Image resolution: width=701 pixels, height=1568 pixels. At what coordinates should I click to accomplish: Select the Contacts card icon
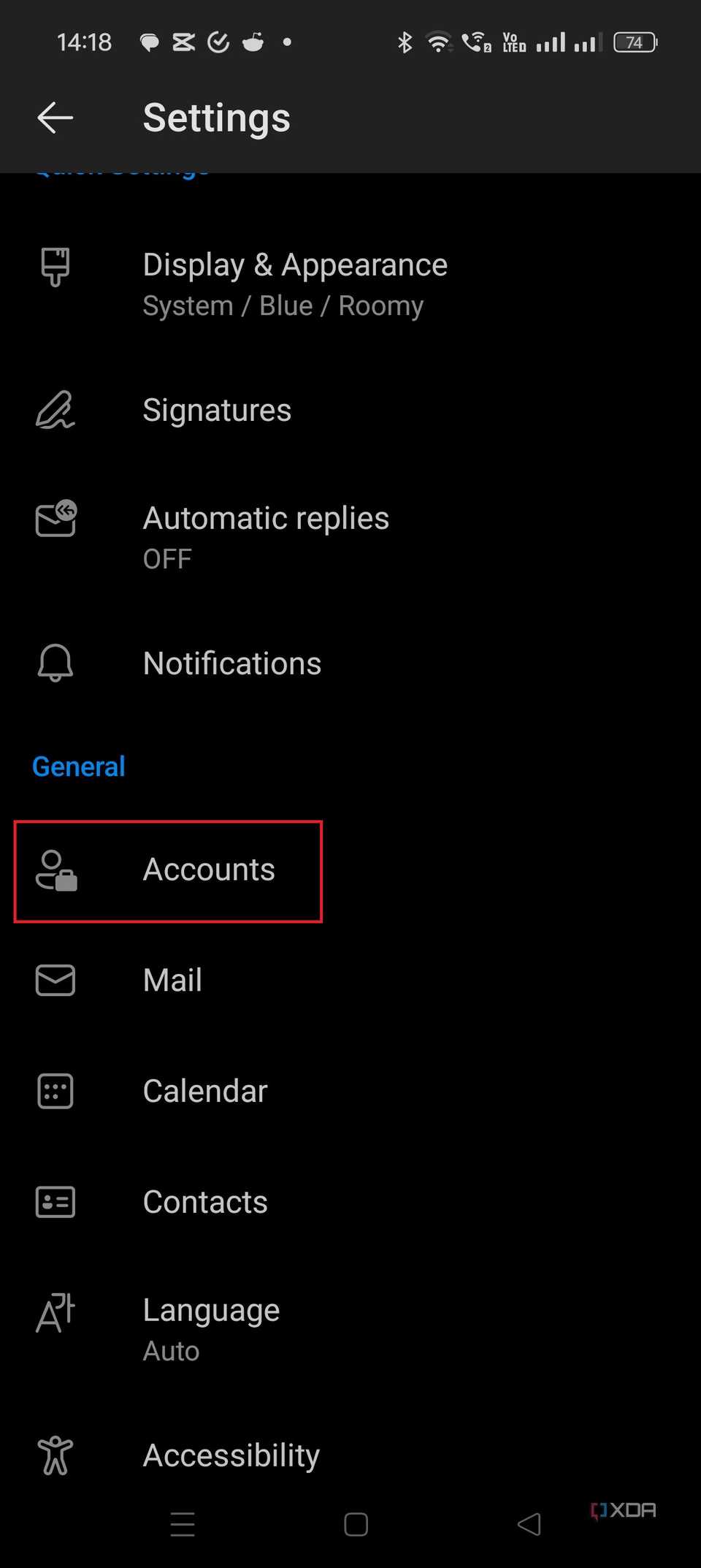point(55,1201)
